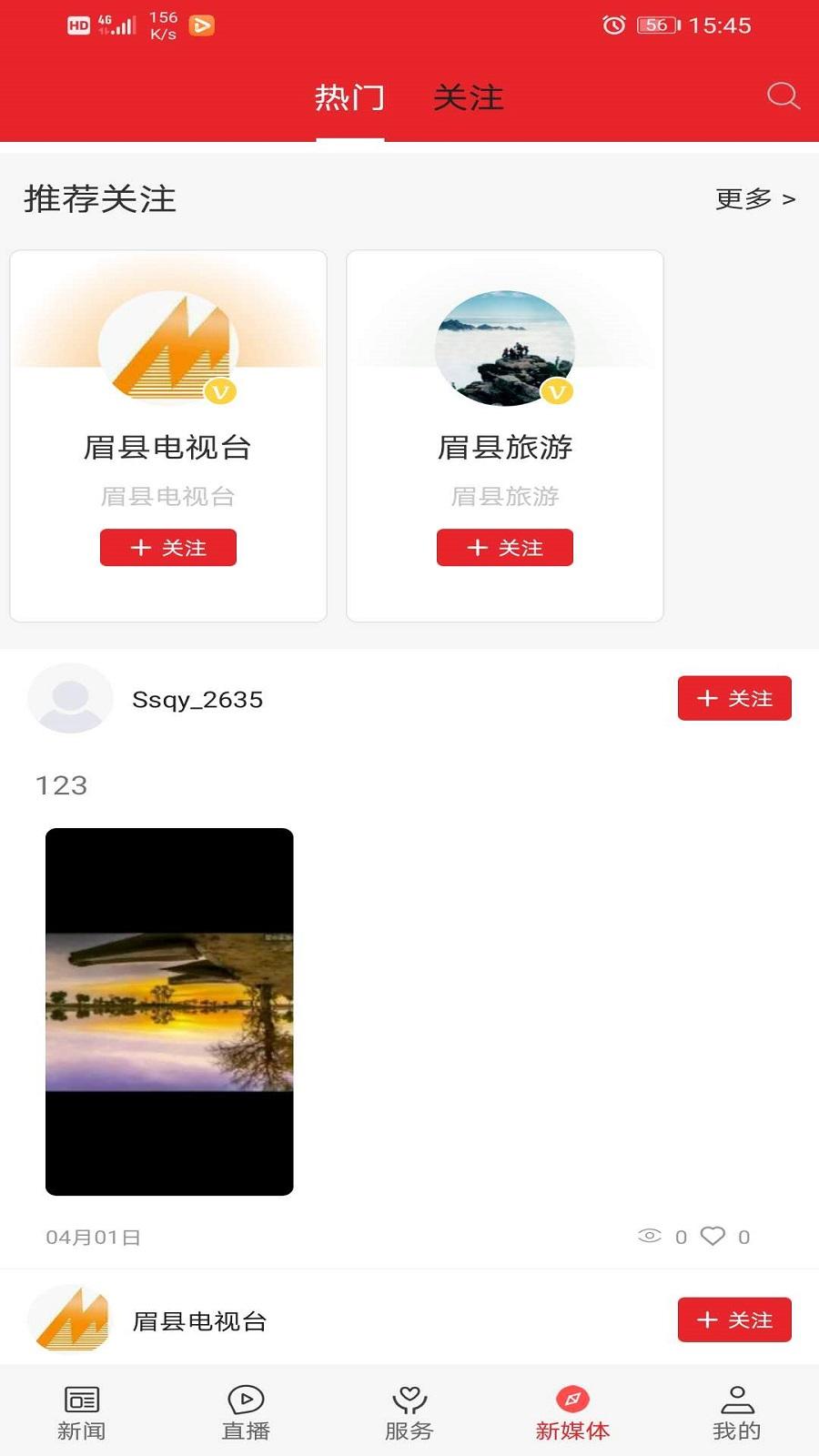
Task: Like the post by Ssqy_2635 via heart icon
Action: tap(713, 1236)
